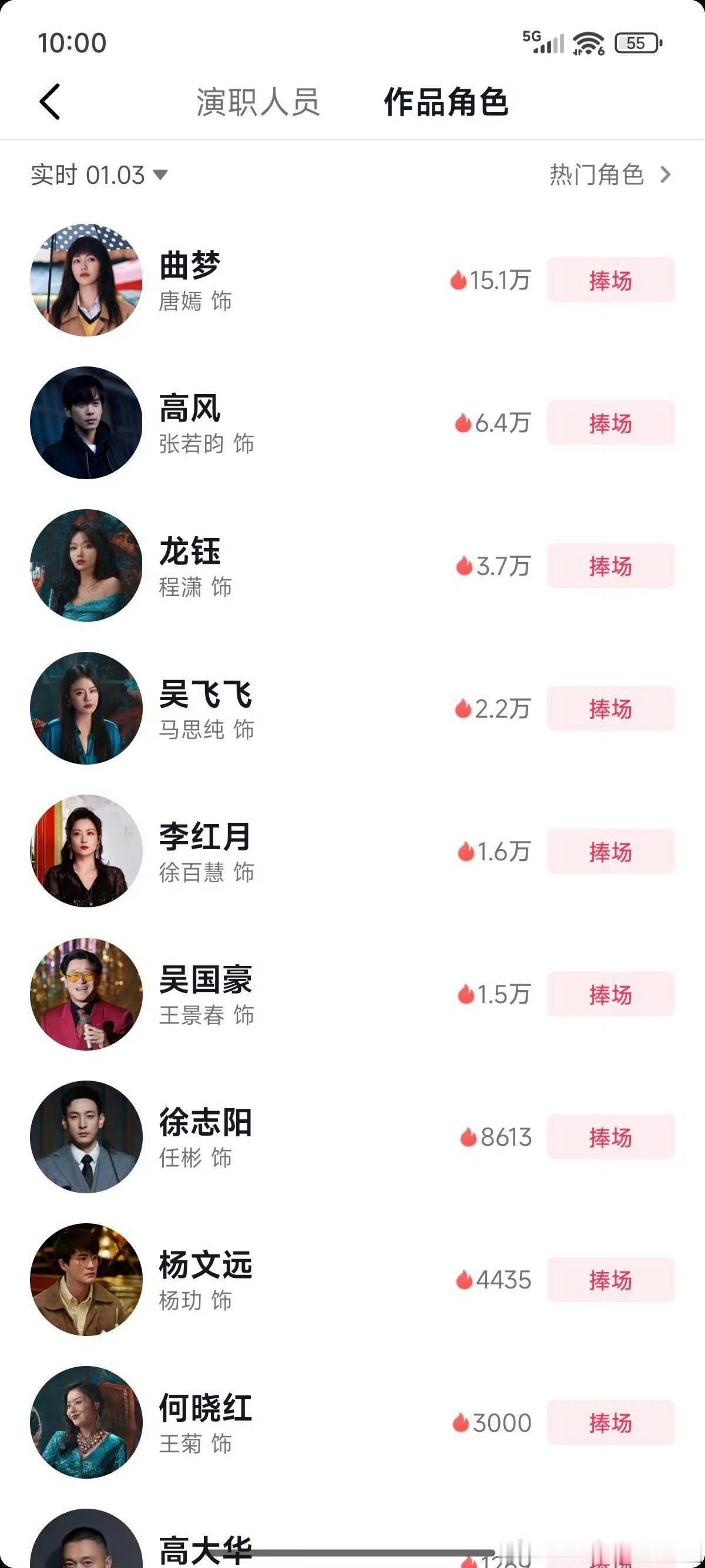705x1568 pixels.
Task: Cheer for 李红月 via 捧场
Action: tap(610, 852)
